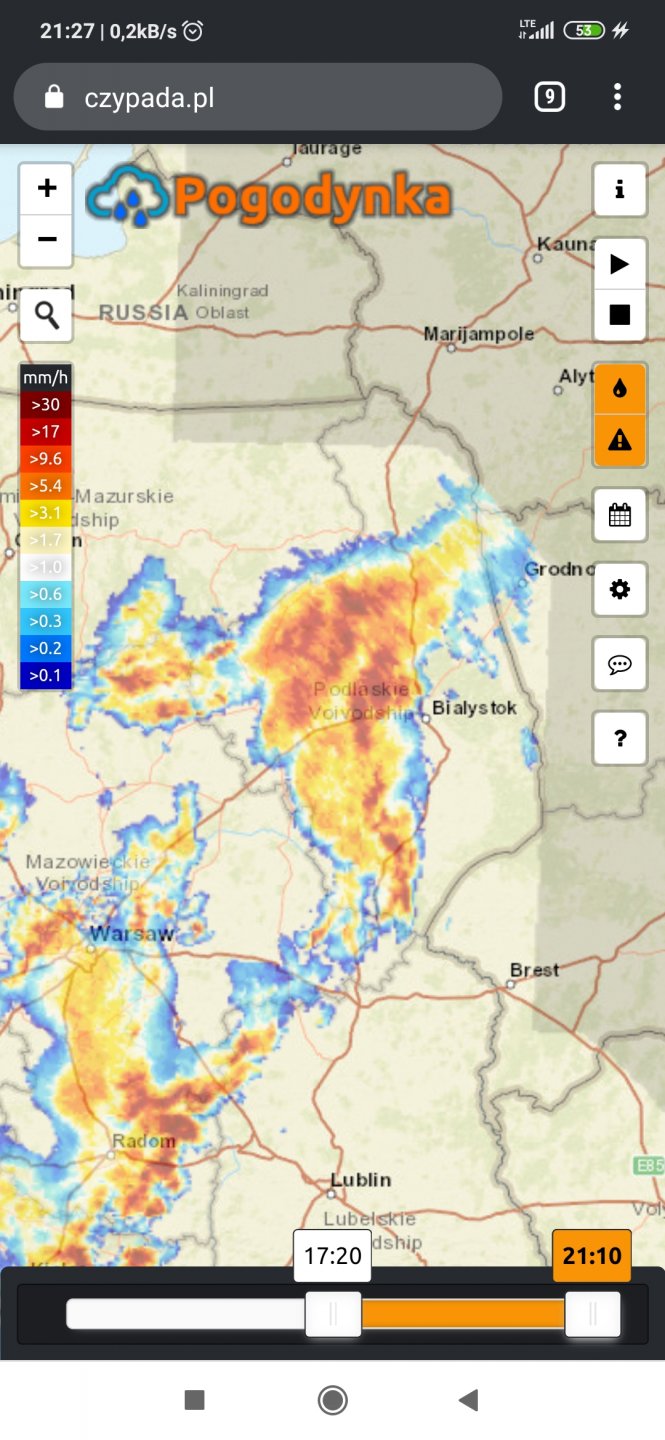The height and width of the screenshot is (1440, 665).
Task: Open map settings gear
Action: click(x=619, y=589)
